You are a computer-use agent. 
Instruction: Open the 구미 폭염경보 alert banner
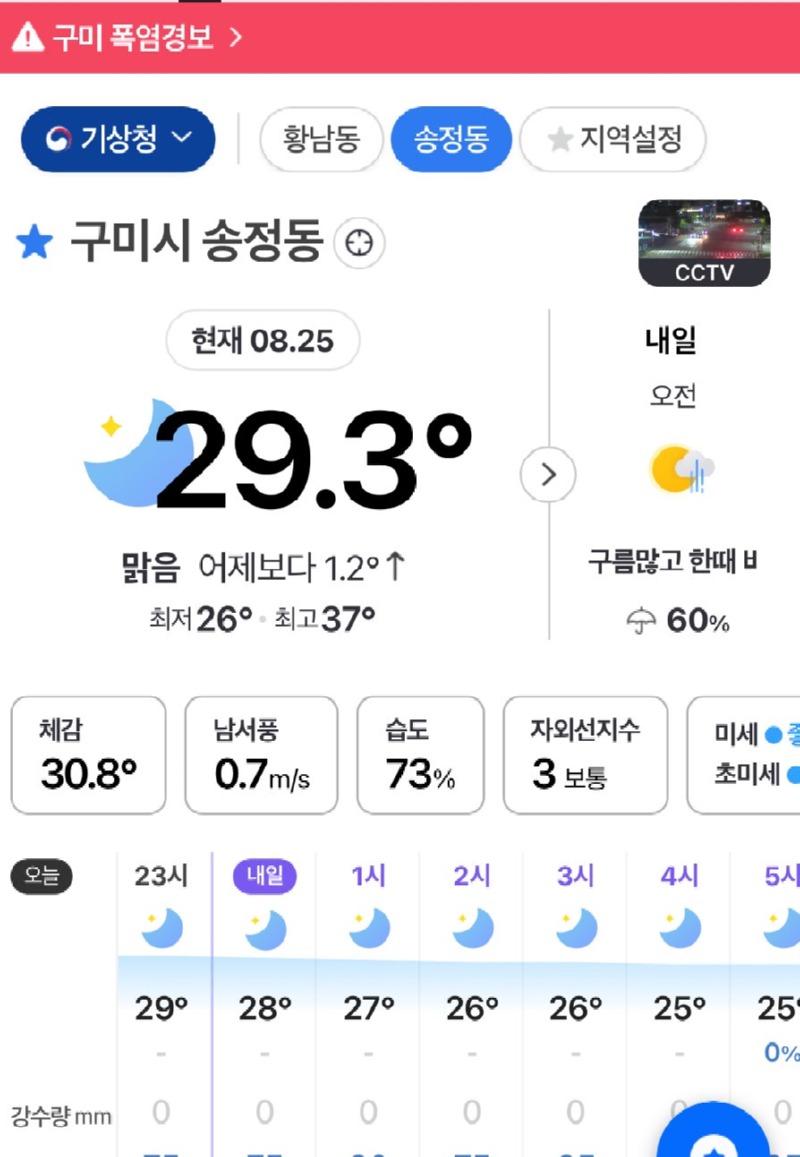(x=130, y=38)
